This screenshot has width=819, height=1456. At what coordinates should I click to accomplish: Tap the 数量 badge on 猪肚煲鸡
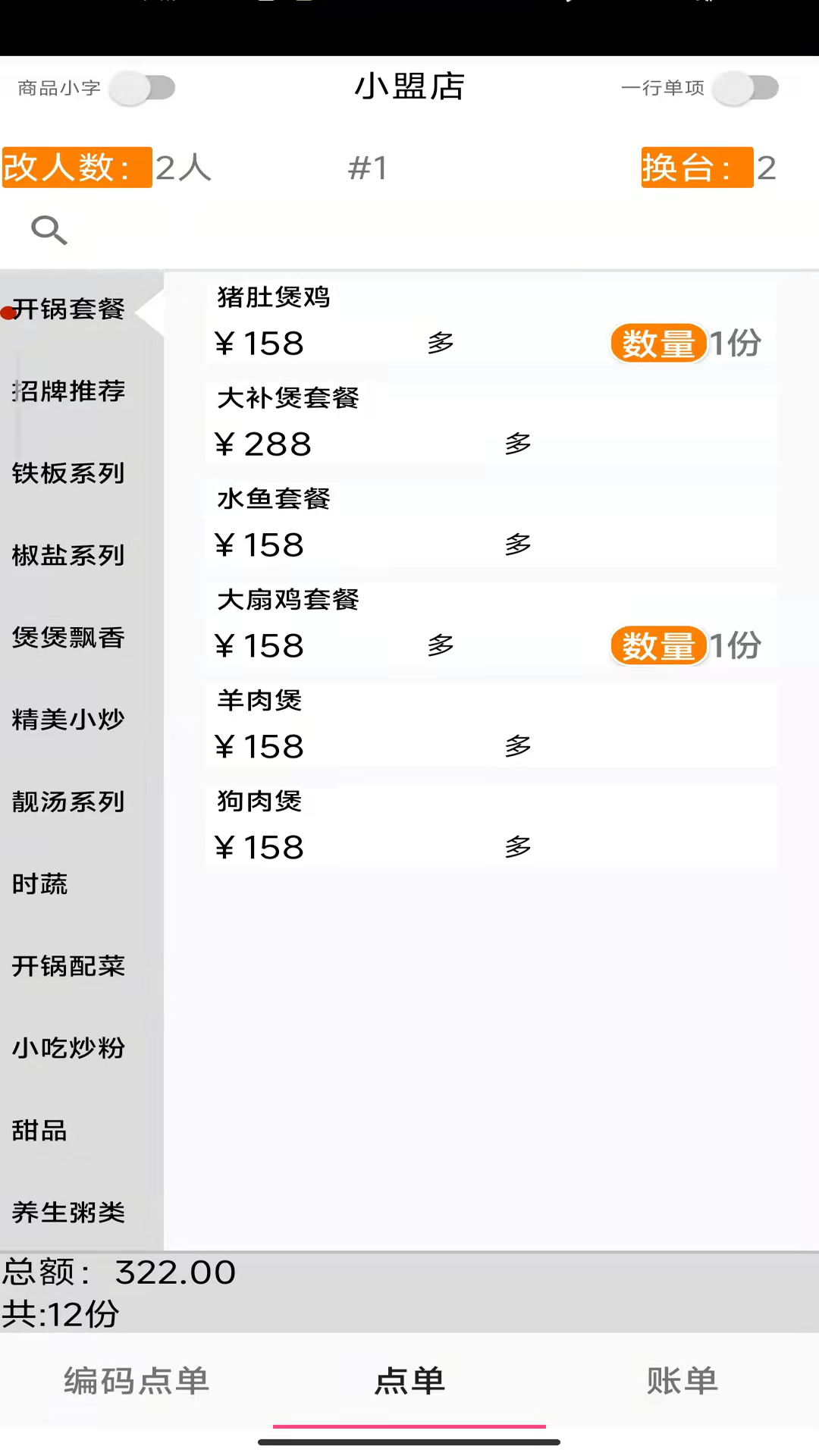[x=658, y=343]
